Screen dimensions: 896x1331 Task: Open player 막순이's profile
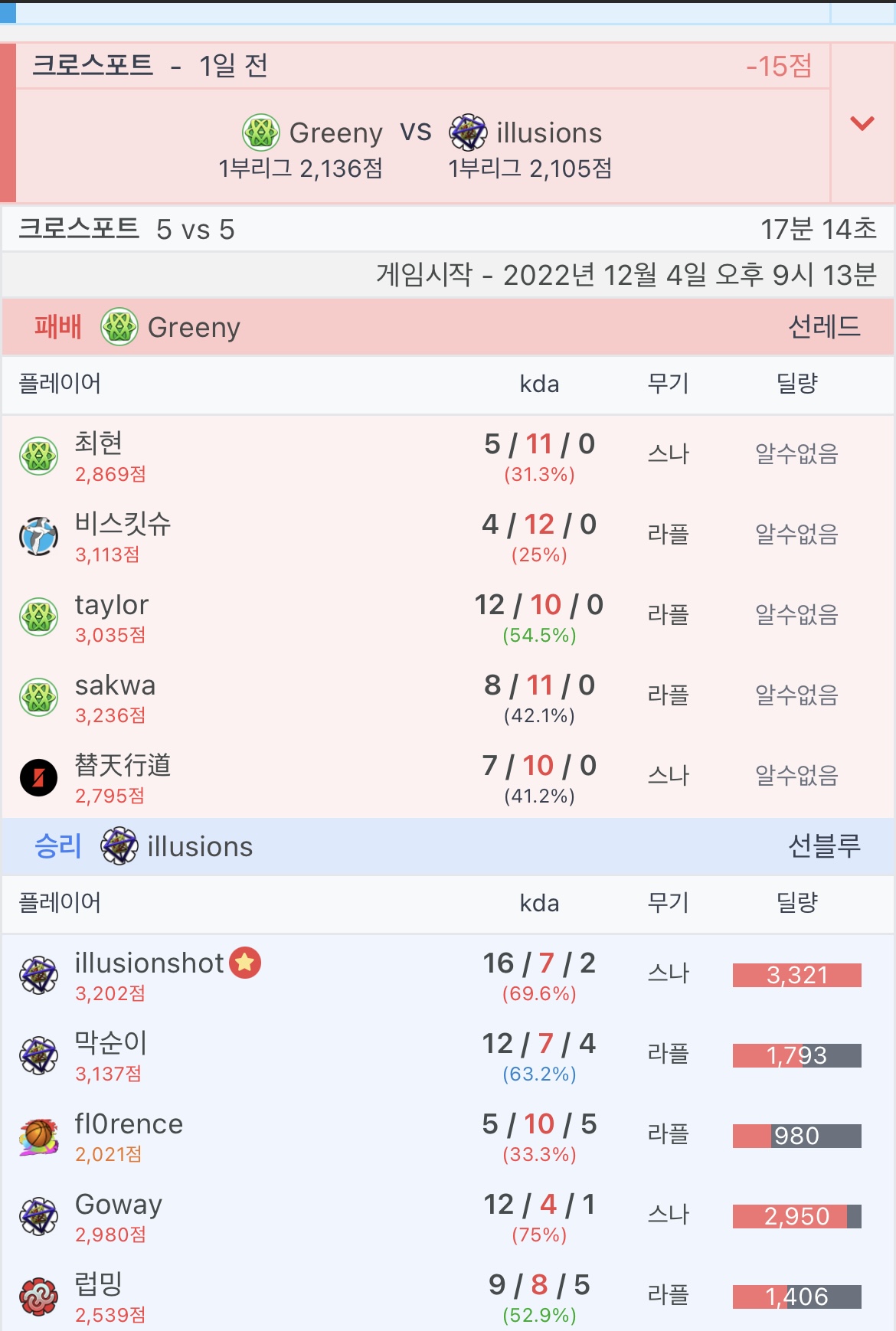pyautogui.click(x=110, y=1043)
